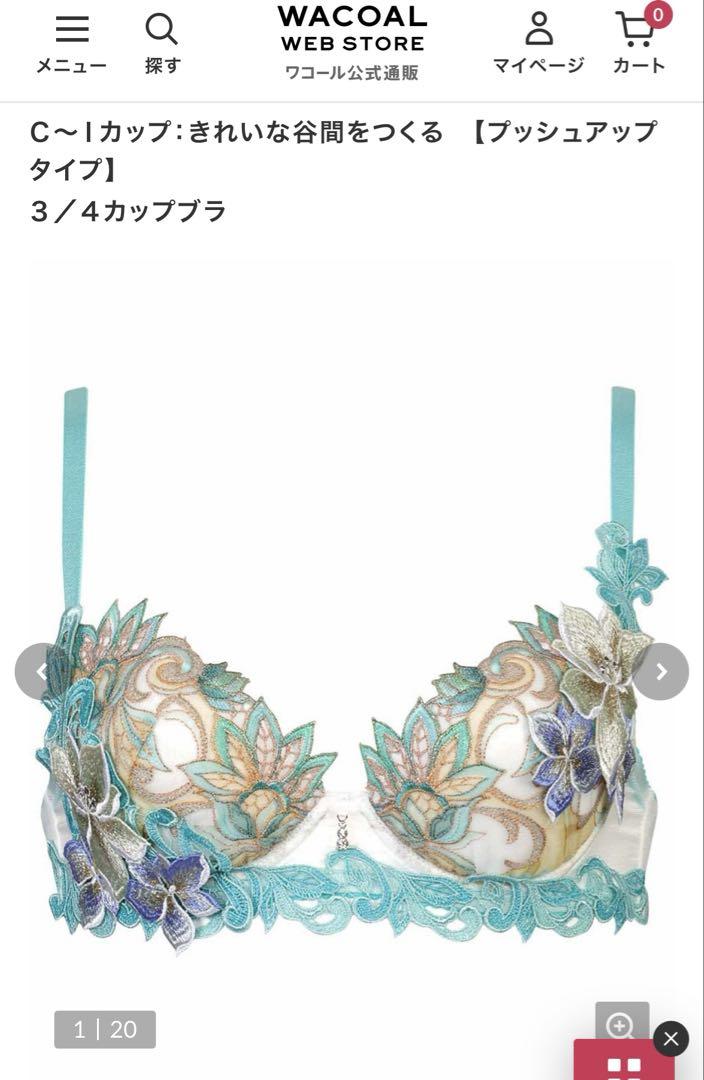Screen dimensions: 704x1080
Task: Open マイページ account page
Action: click(x=538, y=44)
